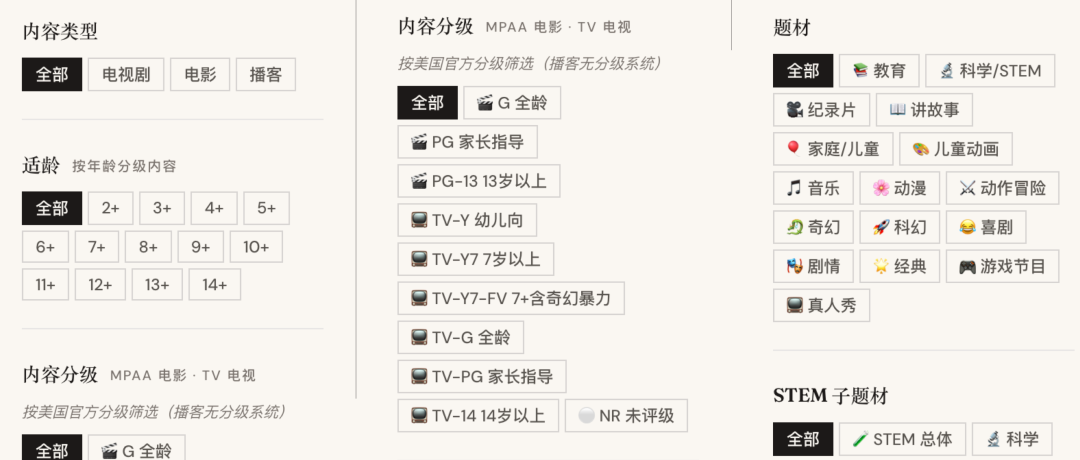Viewport: 1080px width, 460px height.
Task: Select the TV-Y 幼儿向 rating
Action: point(466,220)
